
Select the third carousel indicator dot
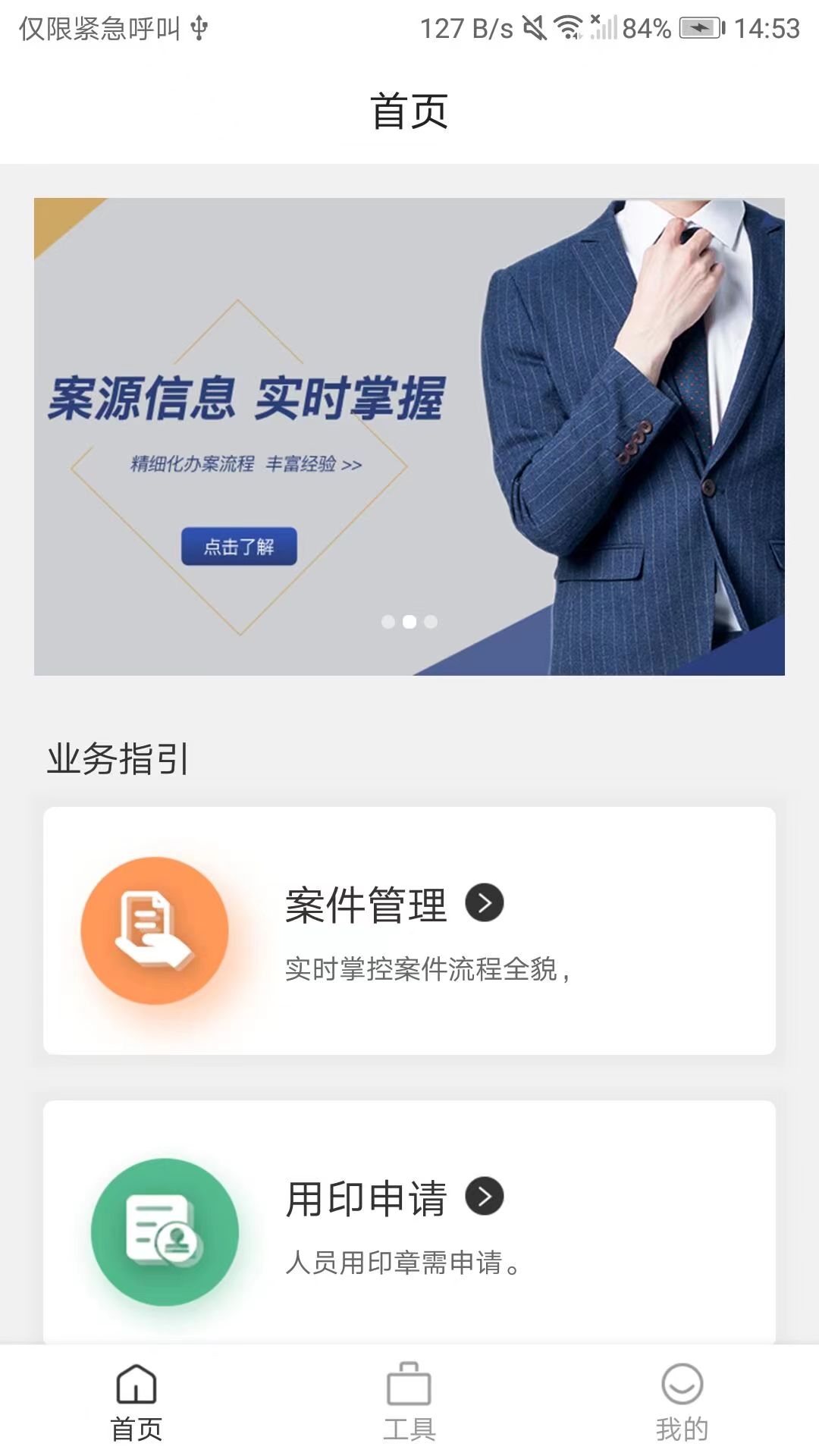pyautogui.click(x=432, y=622)
